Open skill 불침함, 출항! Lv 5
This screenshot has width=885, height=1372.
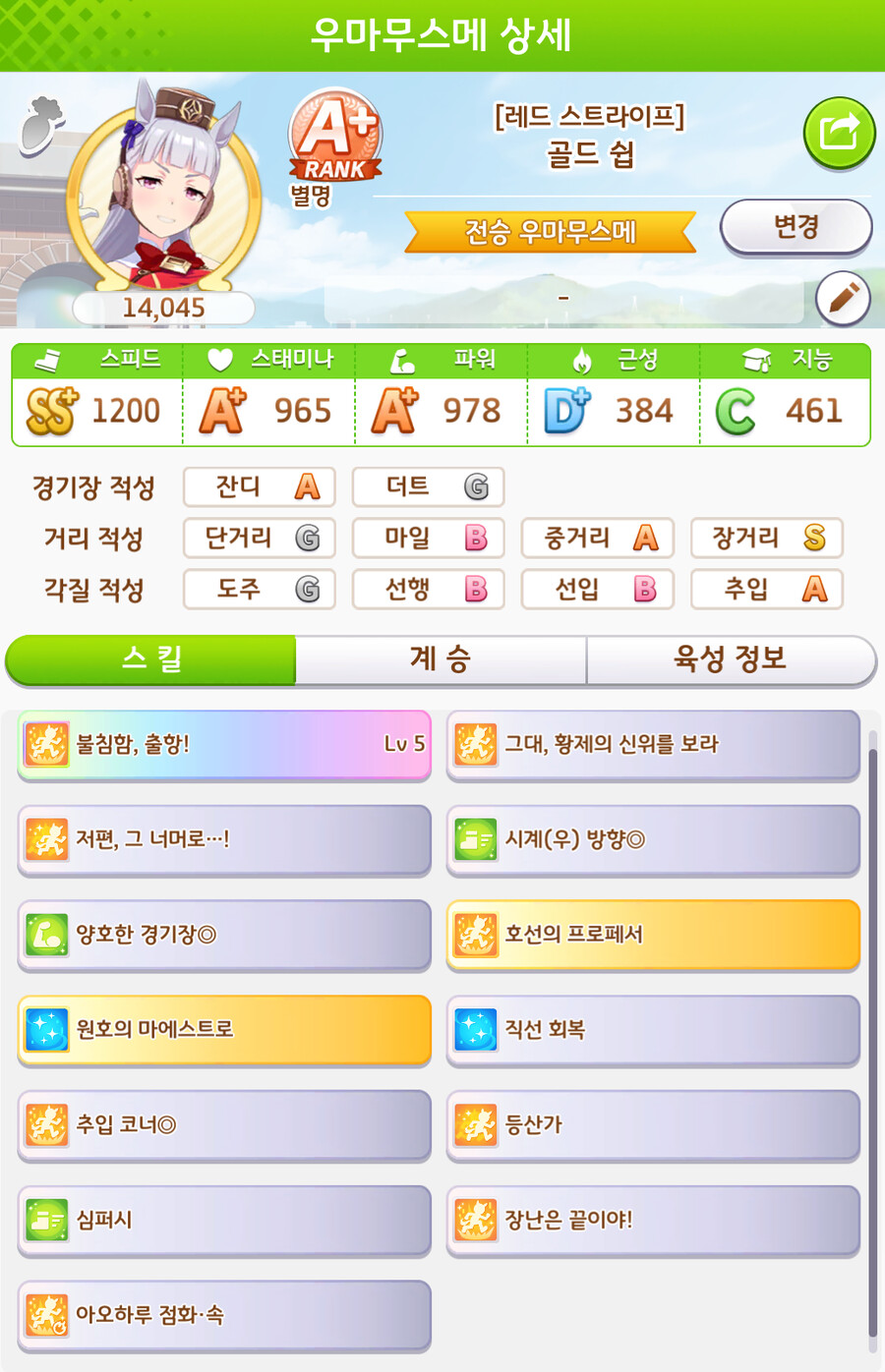[224, 745]
